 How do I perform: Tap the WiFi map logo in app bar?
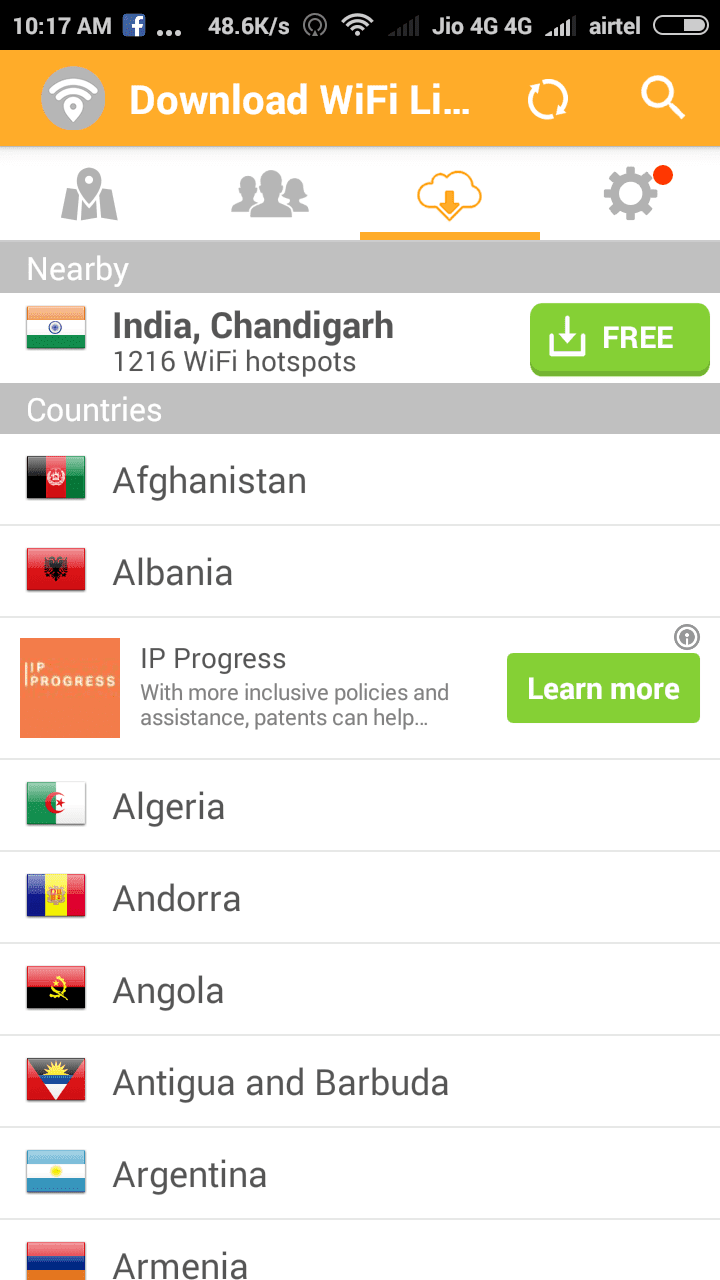pos(73,98)
